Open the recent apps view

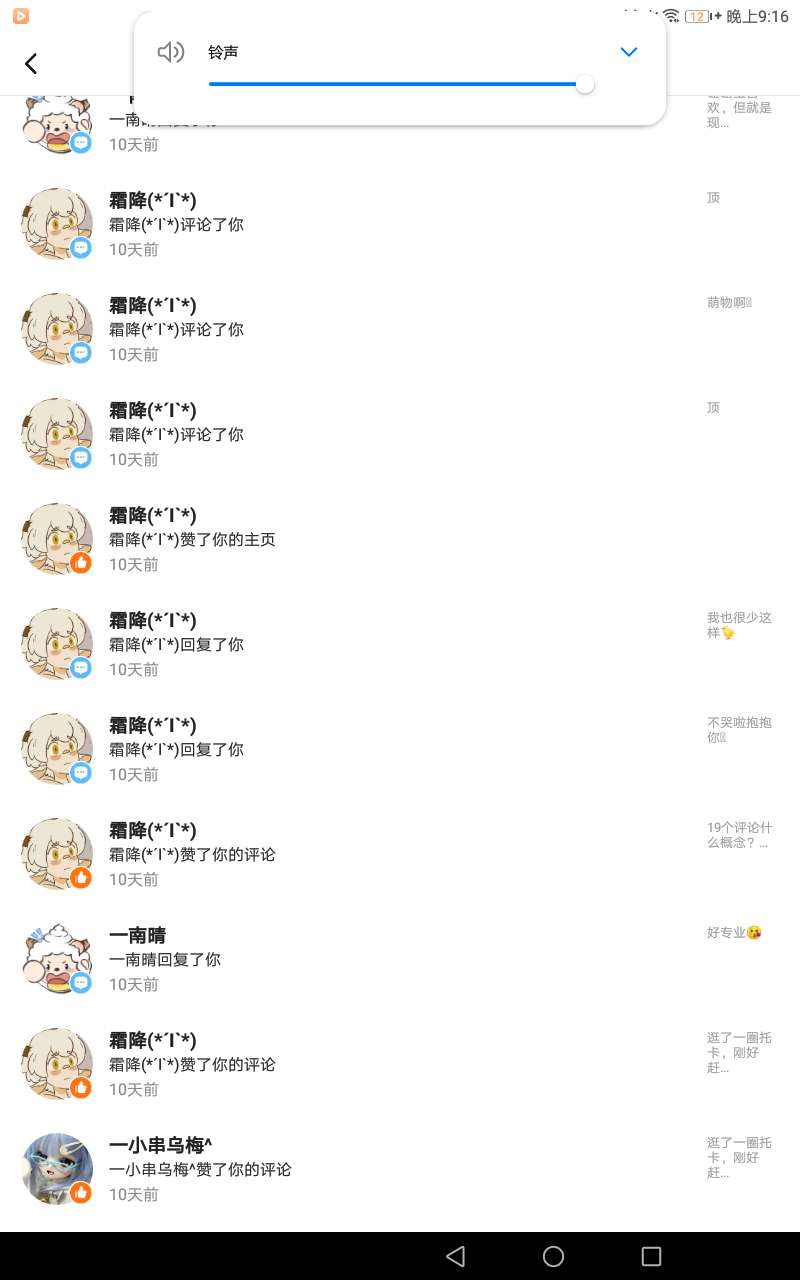point(651,1256)
